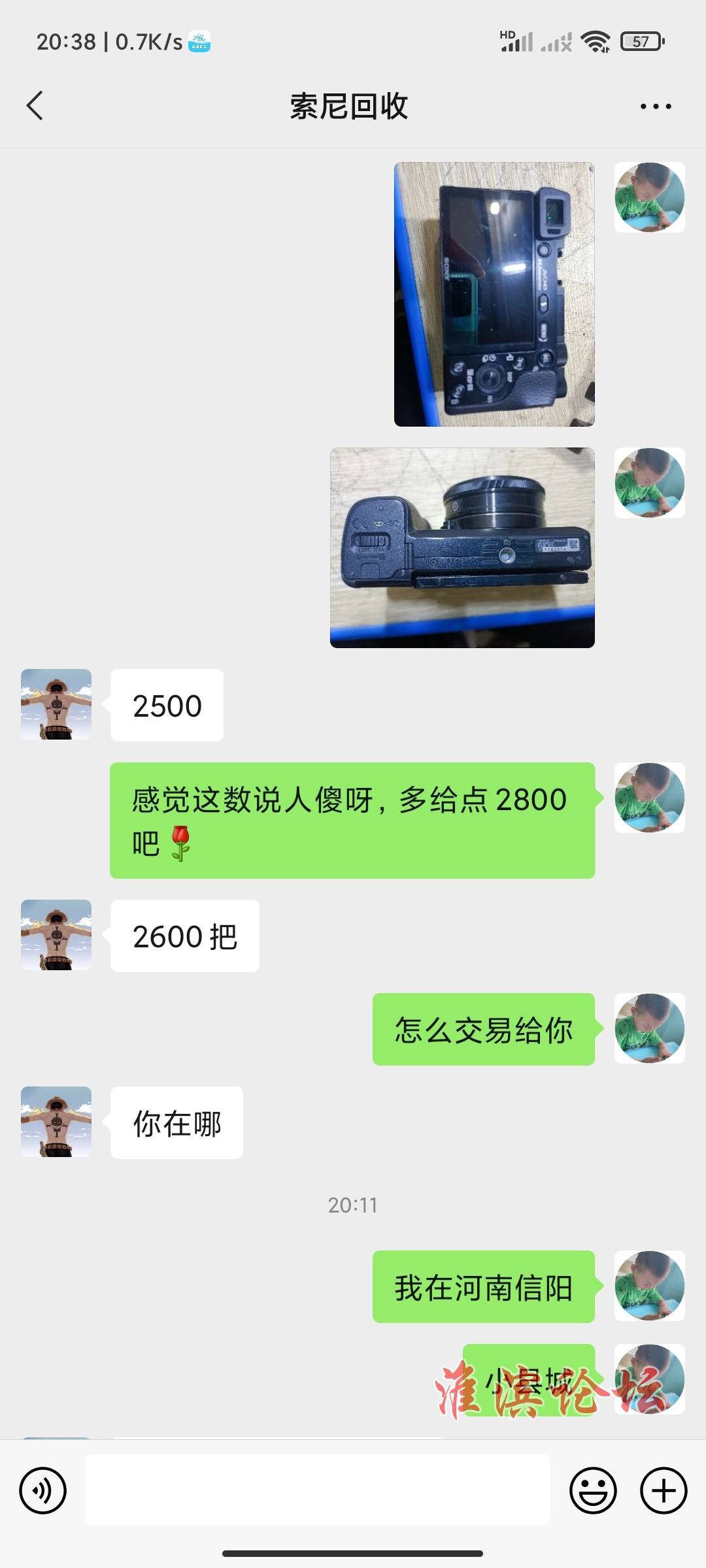View the contact's avatar beside 2500
Image resolution: width=706 pixels, height=1568 pixels.
coord(56,704)
